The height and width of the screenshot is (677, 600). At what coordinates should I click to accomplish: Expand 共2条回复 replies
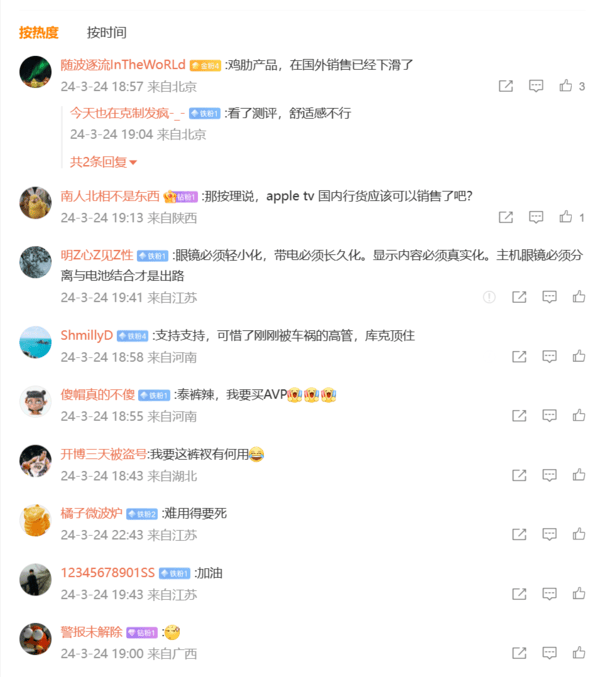103,162
